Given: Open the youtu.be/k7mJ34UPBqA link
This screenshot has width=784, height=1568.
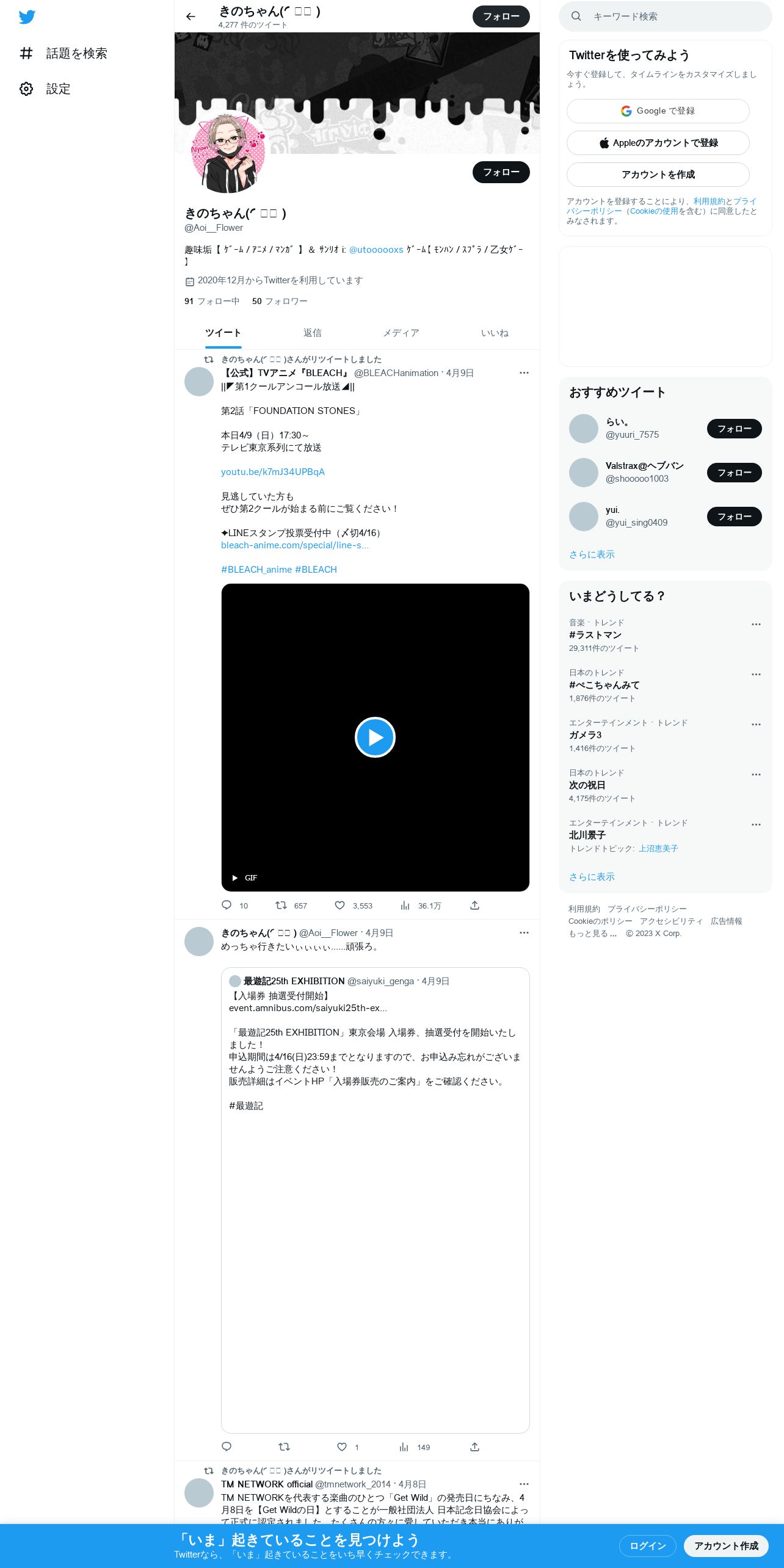Looking at the screenshot, I should 273,472.
